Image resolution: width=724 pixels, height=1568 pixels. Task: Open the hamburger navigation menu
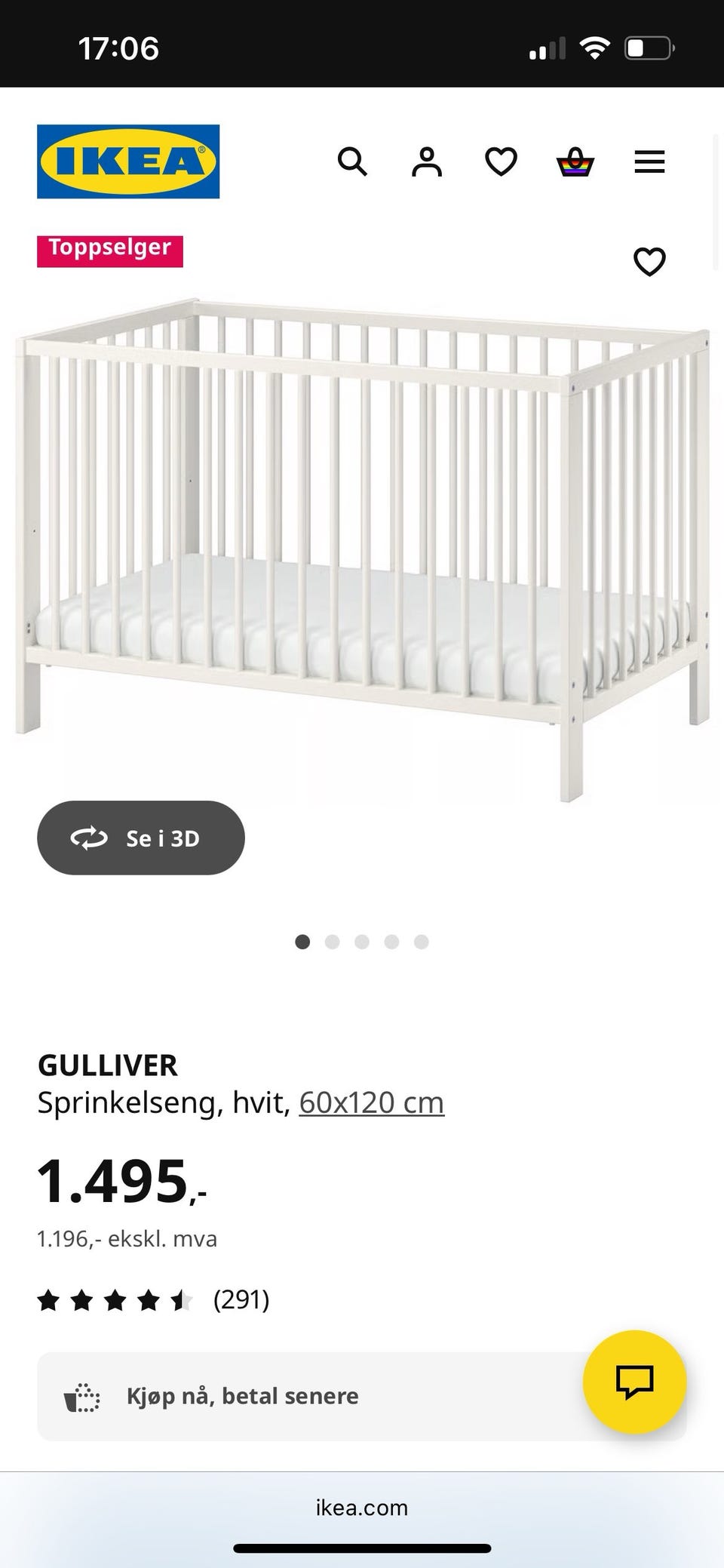click(x=649, y=161)
